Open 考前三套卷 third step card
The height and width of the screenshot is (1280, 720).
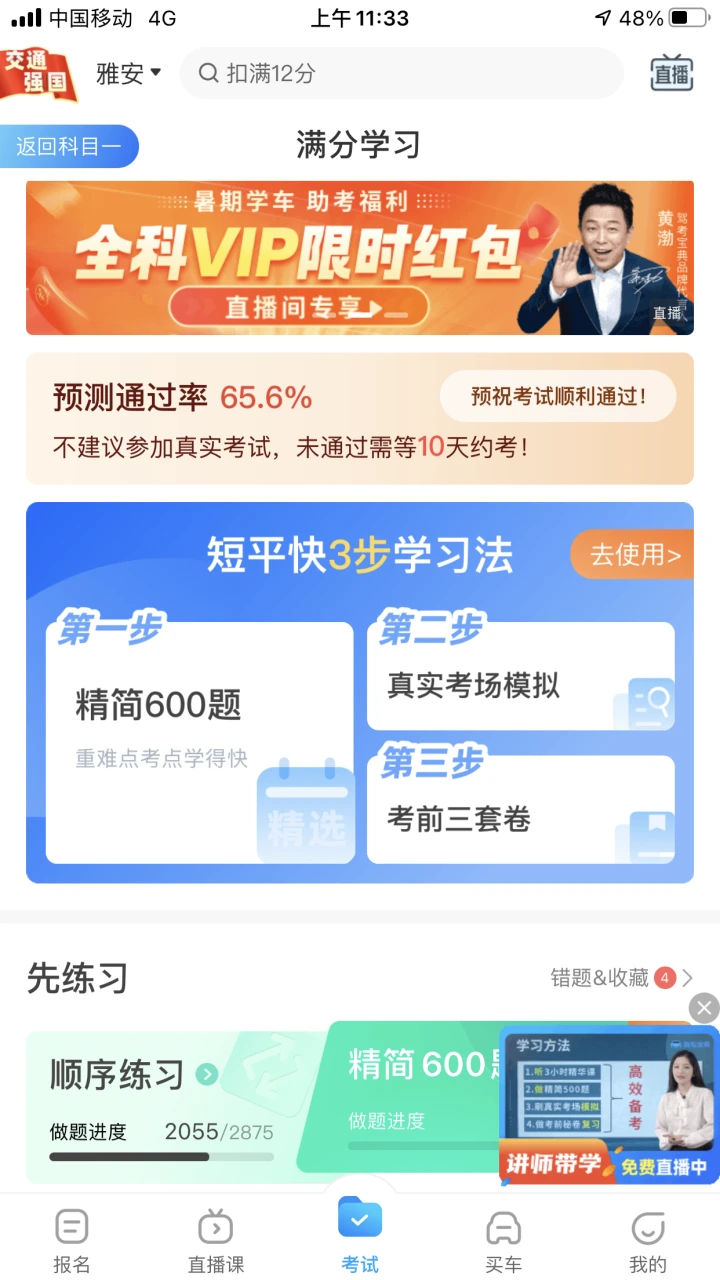point(520,818)
